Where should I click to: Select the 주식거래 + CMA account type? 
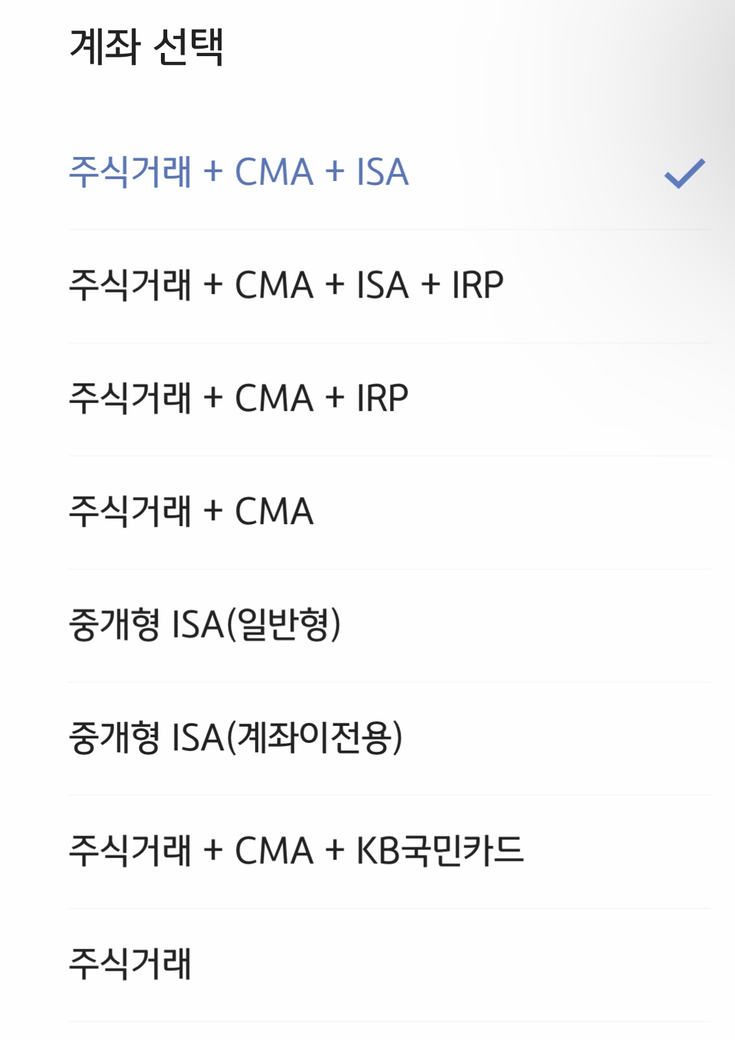[191, 512]
